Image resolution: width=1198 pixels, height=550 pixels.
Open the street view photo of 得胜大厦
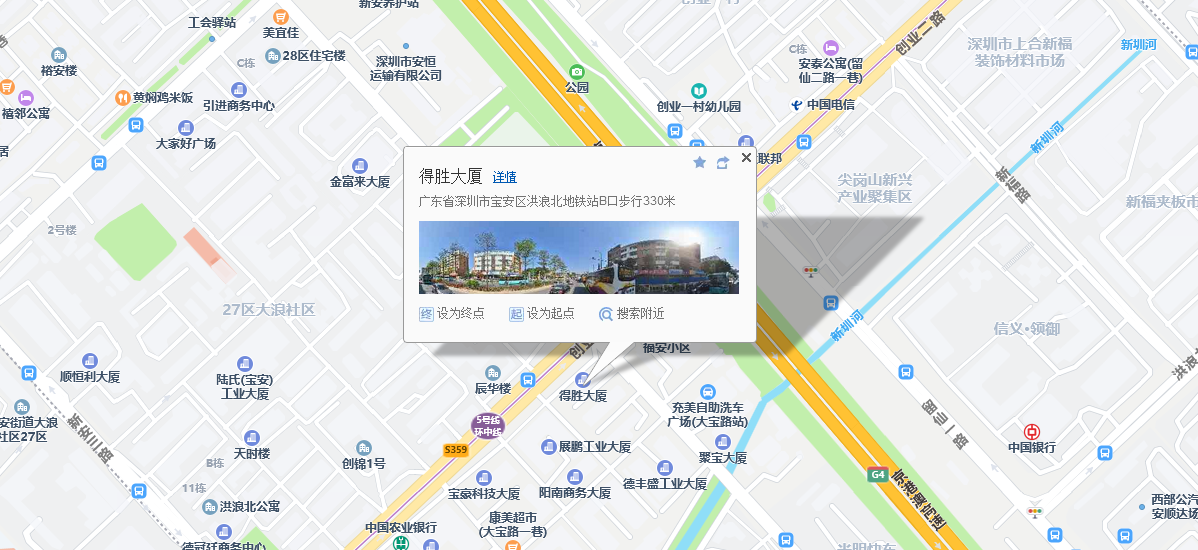pos(578,257)
